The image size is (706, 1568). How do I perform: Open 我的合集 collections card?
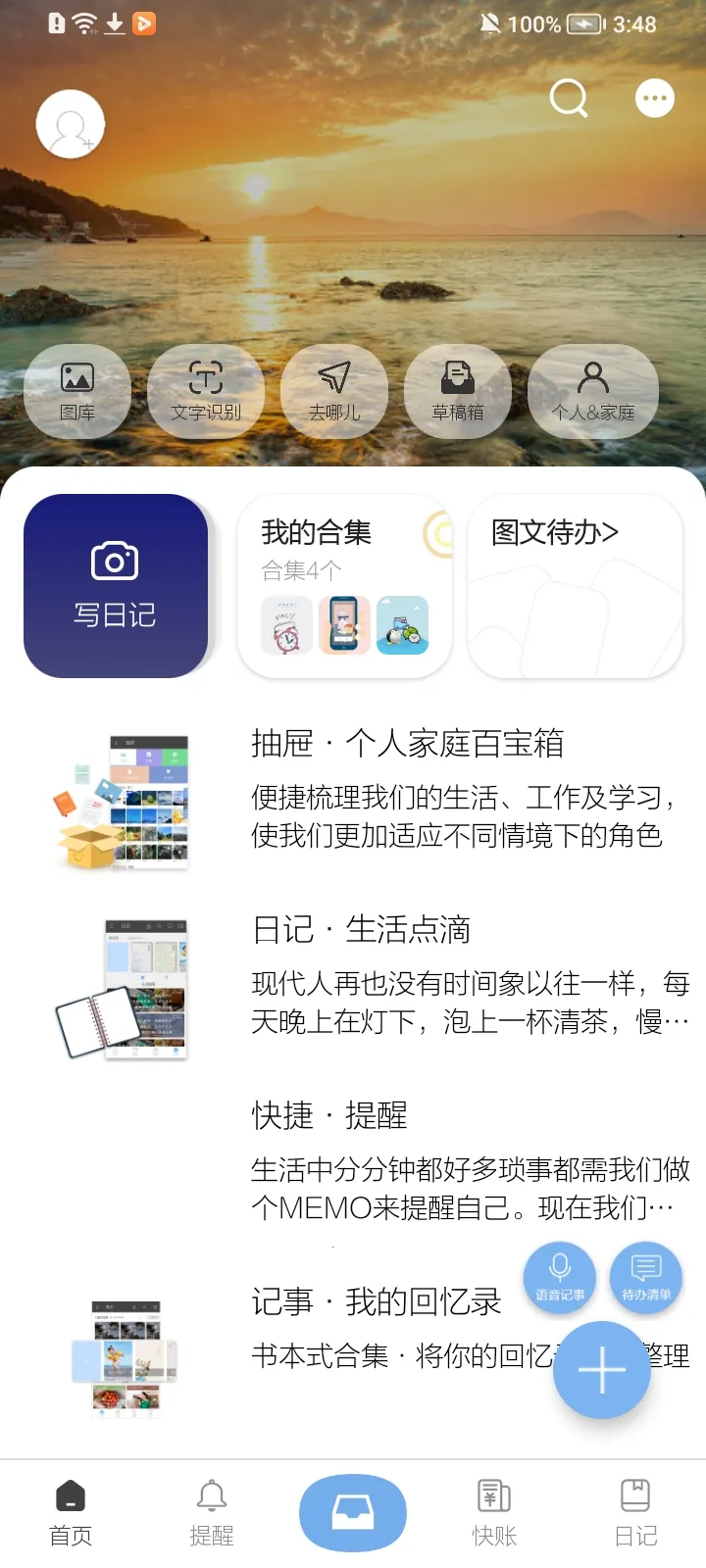[x=344, y=586]
